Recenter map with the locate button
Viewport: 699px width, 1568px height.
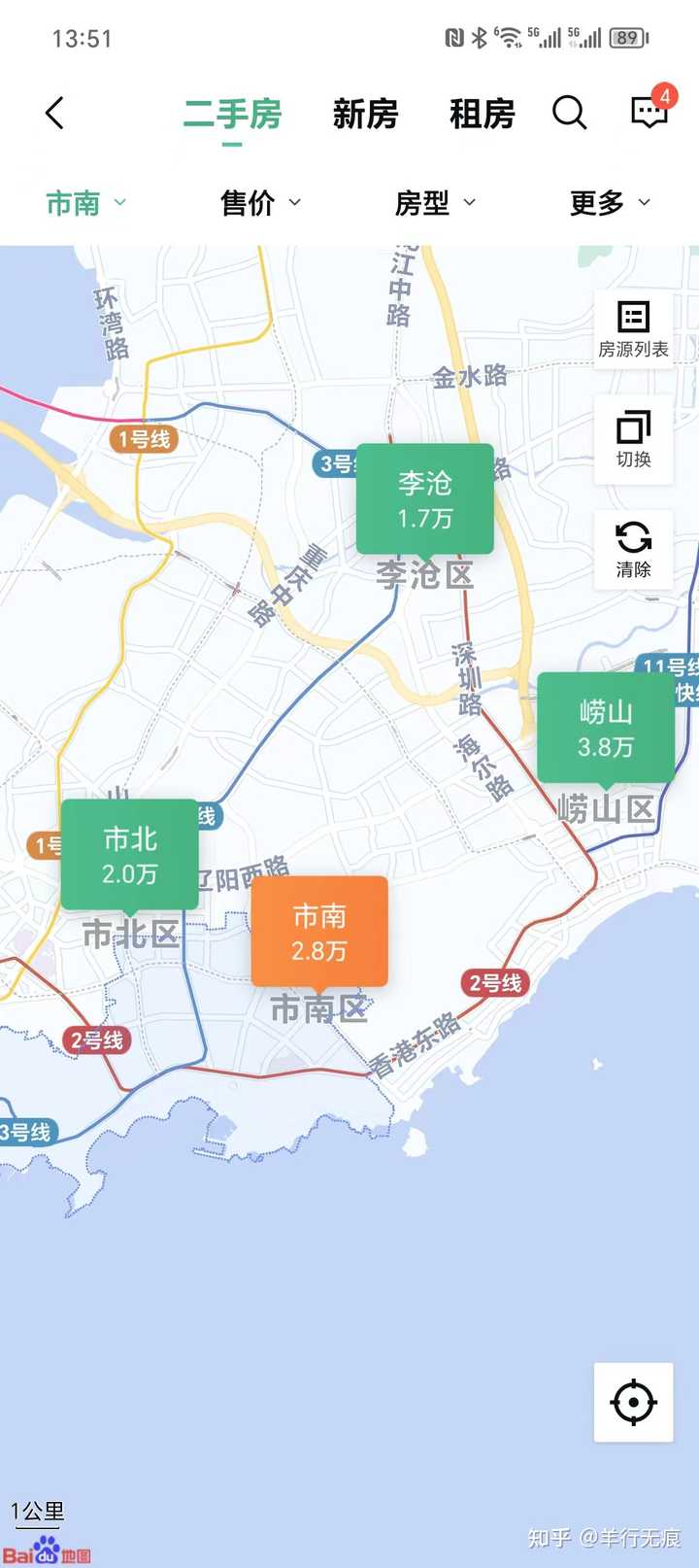(x=634, y=1402)
